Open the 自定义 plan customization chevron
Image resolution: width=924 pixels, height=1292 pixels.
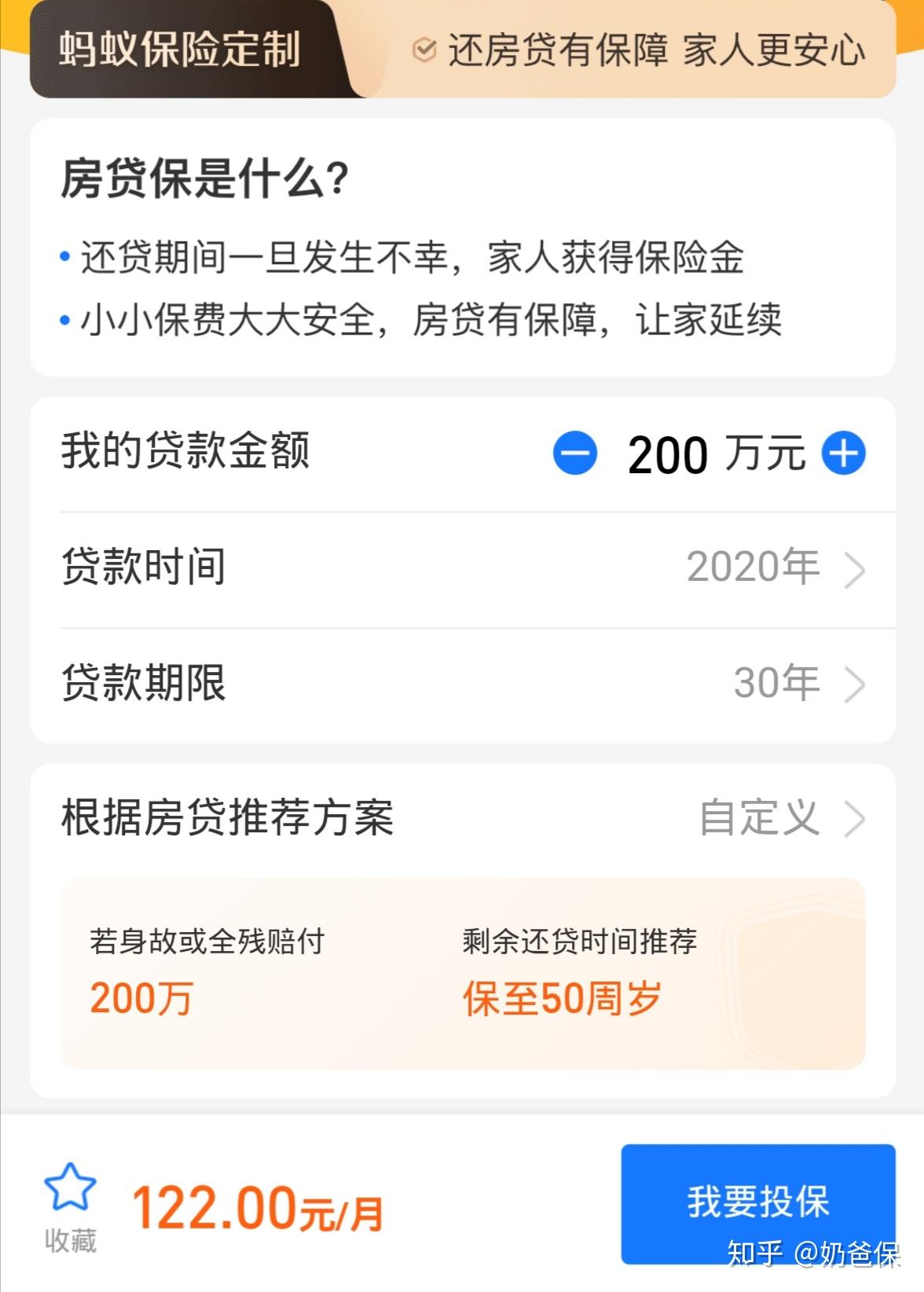856,820
